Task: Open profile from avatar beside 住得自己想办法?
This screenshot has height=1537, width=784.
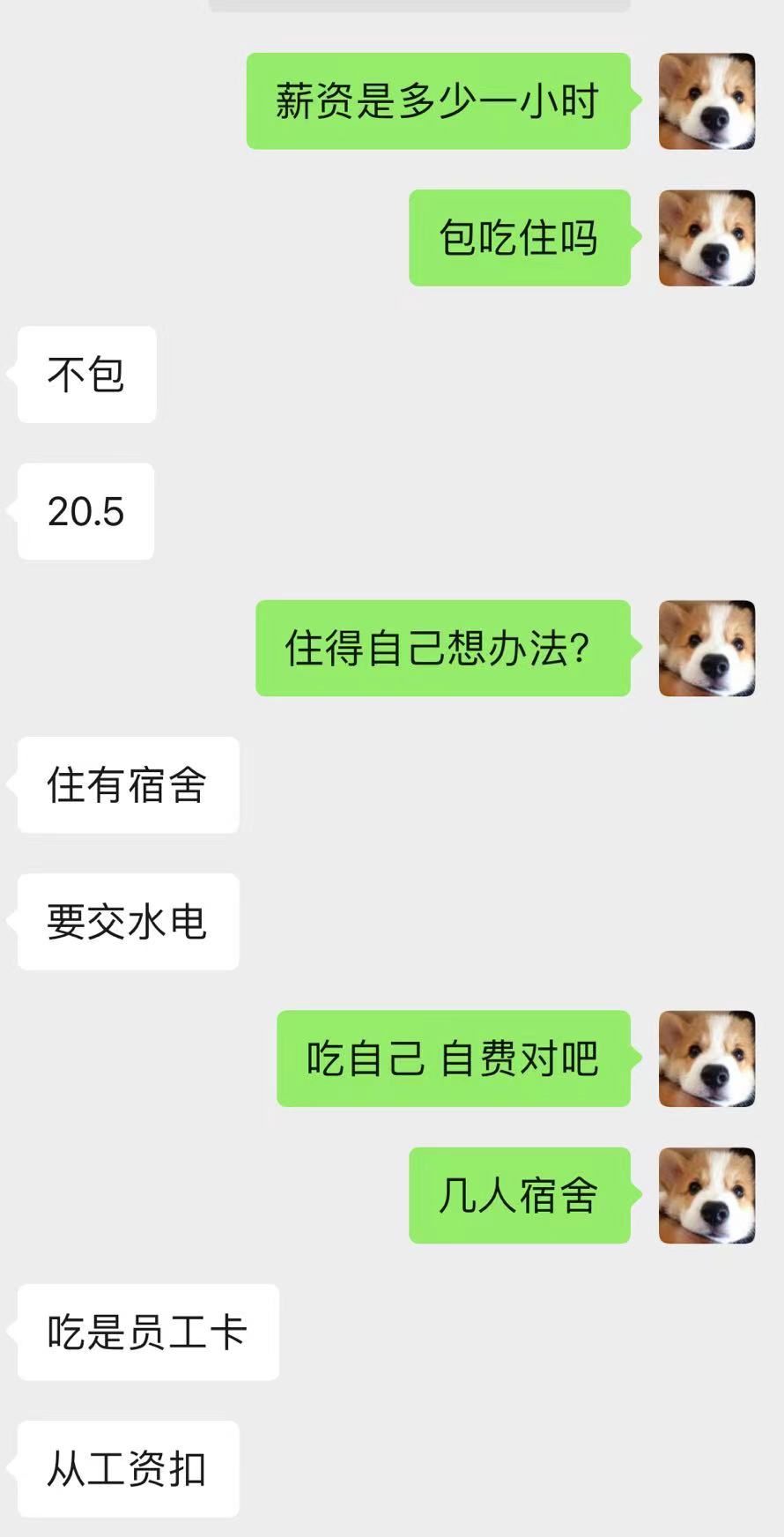Action: [706, 649]
